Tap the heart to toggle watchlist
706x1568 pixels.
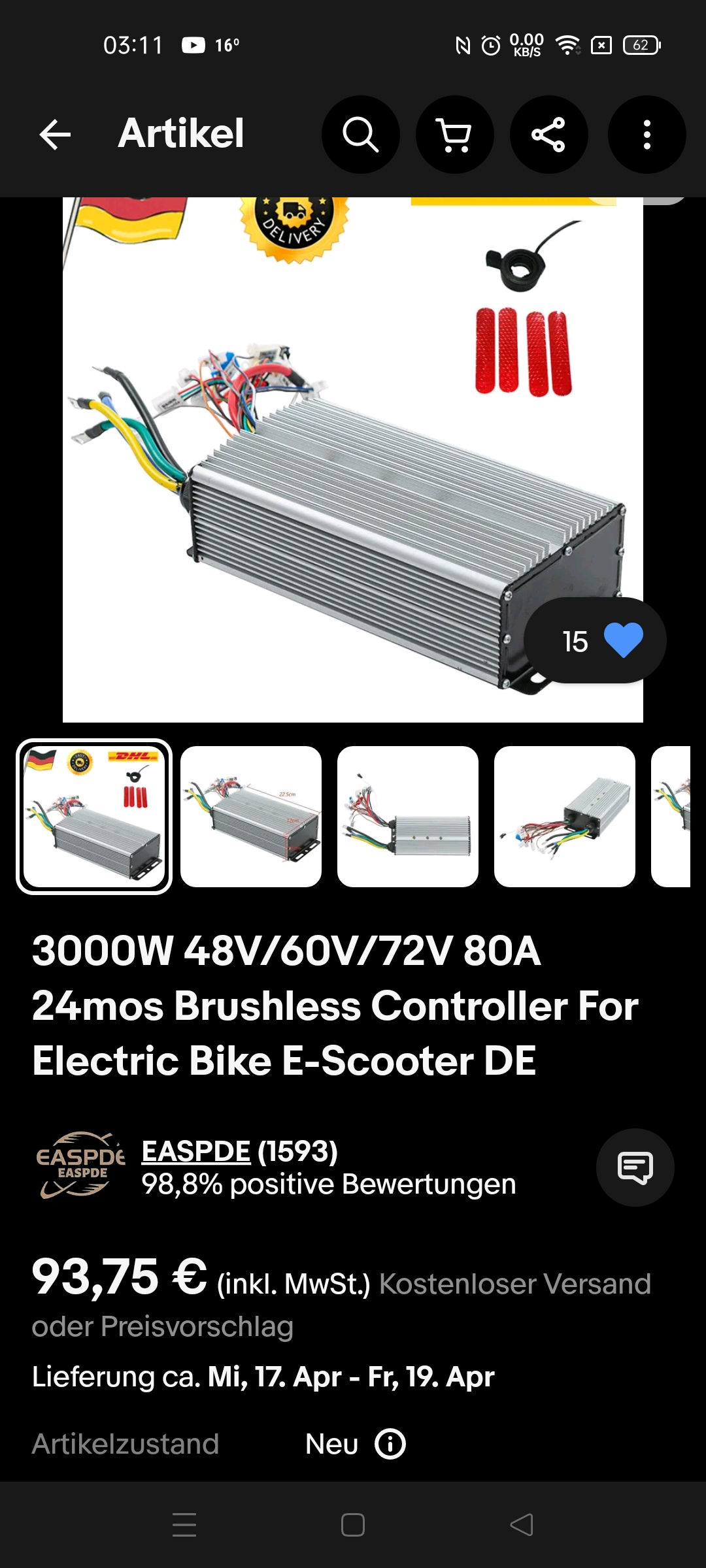coord(623,640)
